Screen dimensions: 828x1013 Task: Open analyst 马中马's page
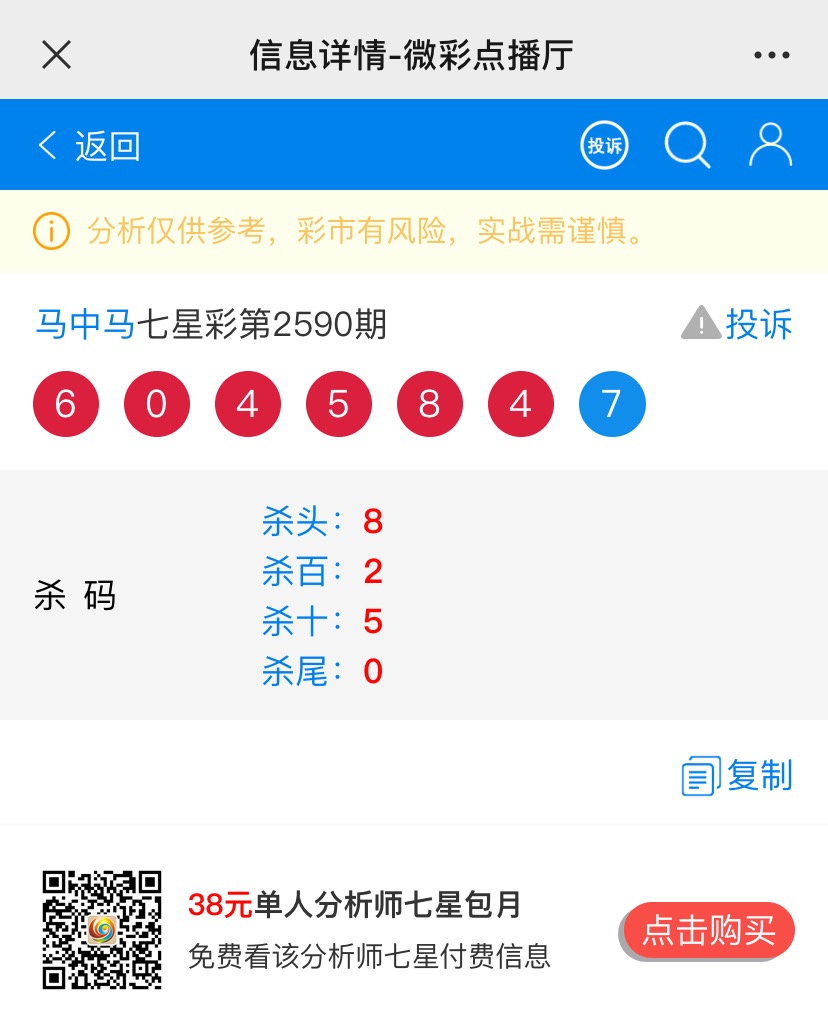coord(85,325)
